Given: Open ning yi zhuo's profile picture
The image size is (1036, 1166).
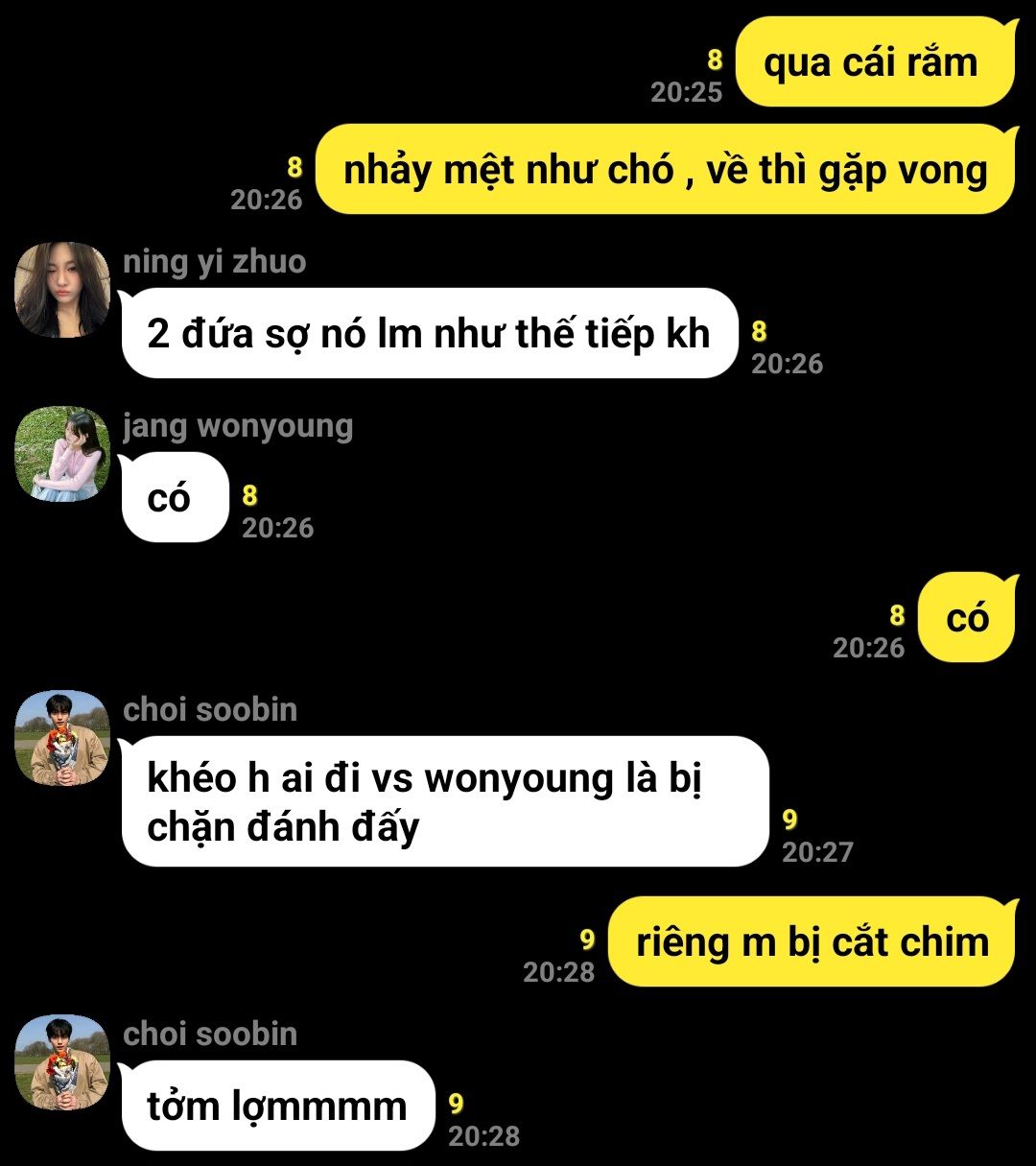Looking at the screenshot, I should (x=62, y=290).
